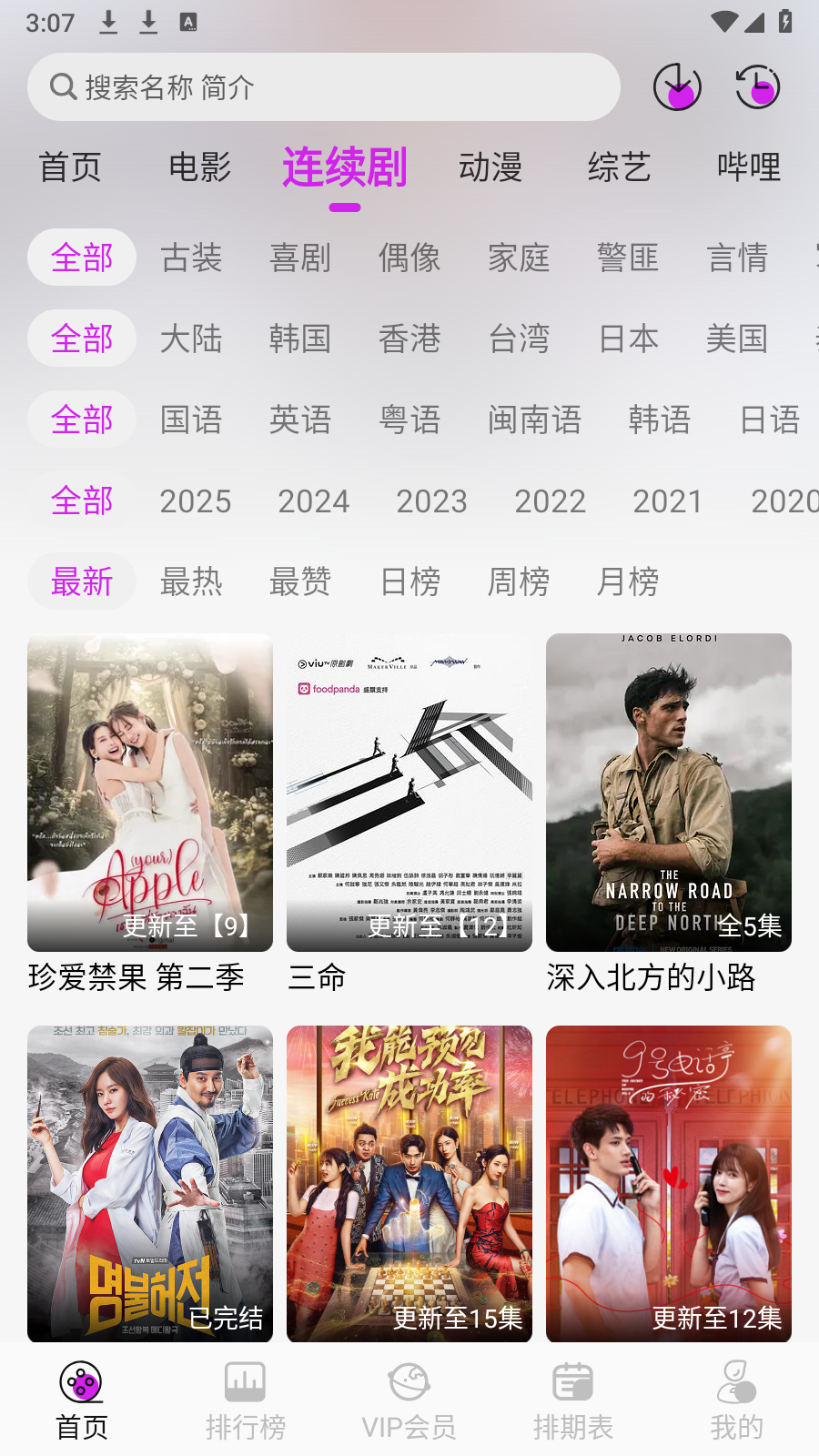Tap the search input field
The height and width of the screenshot is (1456, 819).
click(x=325, y=87)
